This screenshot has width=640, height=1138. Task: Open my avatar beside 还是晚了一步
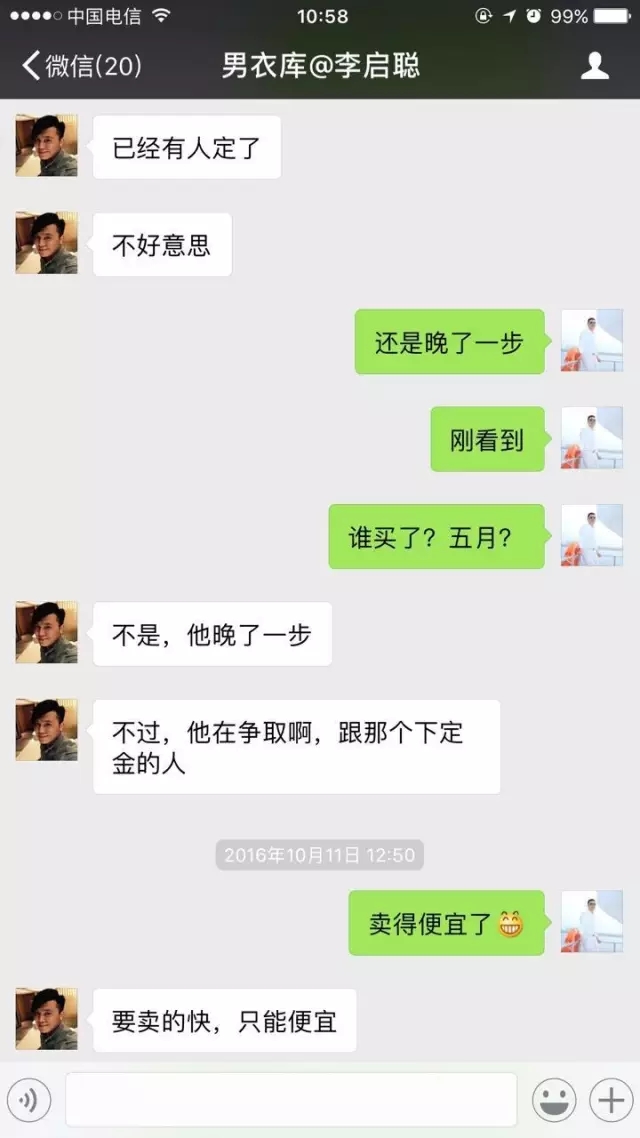[591, 340]
